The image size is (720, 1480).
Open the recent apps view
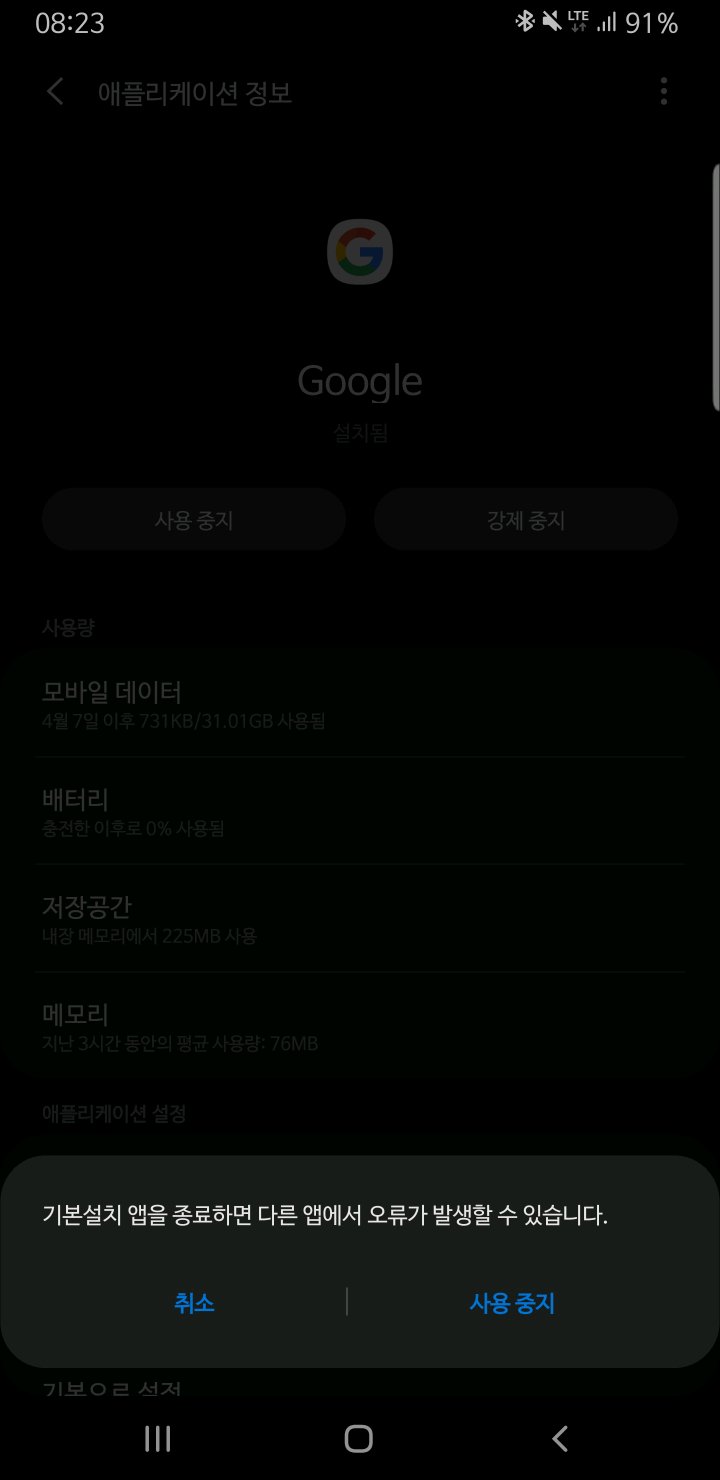click(x=158, y=1439)
